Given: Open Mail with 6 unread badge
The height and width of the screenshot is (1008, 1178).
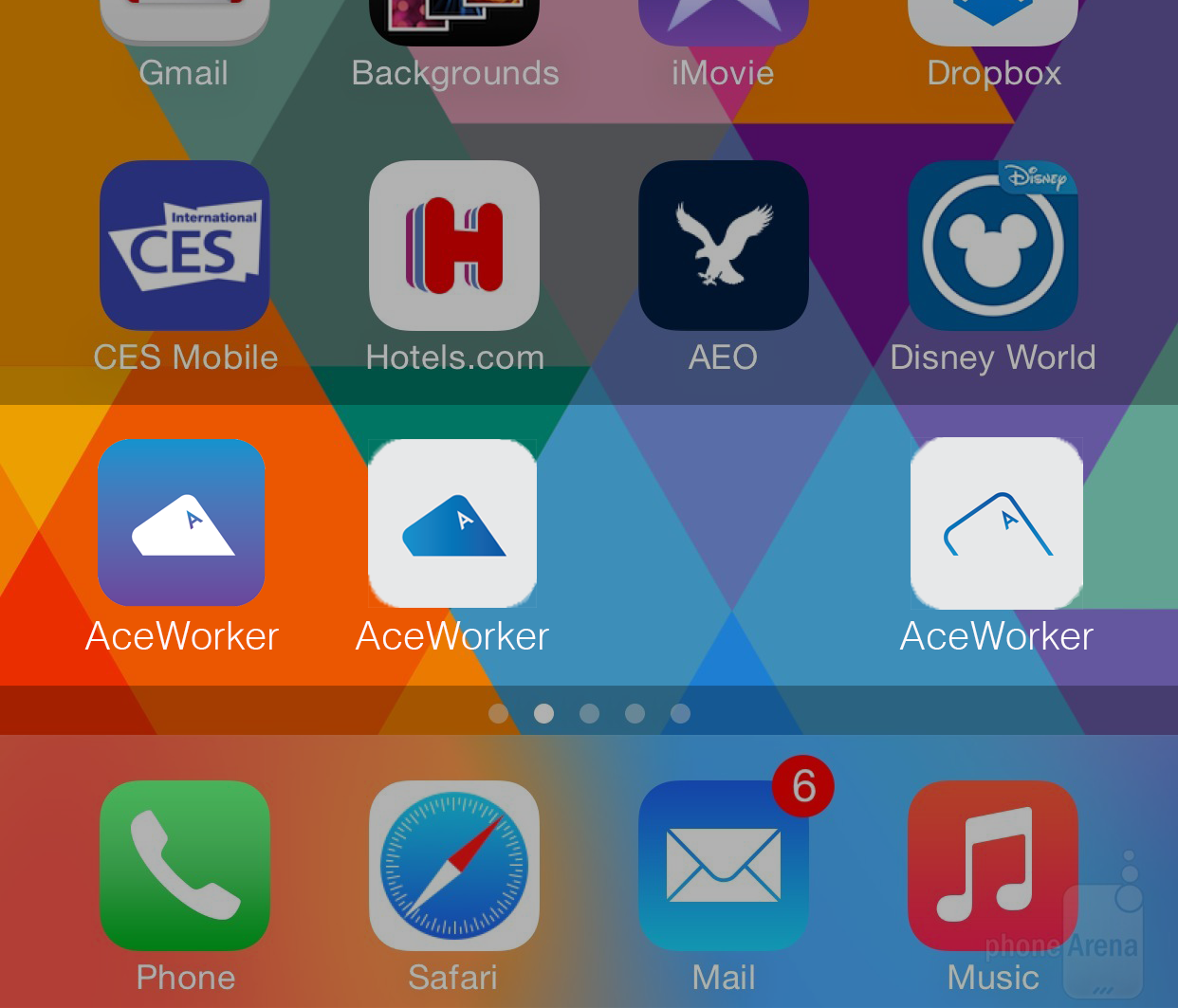Looking at the screenshot, I should (x=724, y=865).
